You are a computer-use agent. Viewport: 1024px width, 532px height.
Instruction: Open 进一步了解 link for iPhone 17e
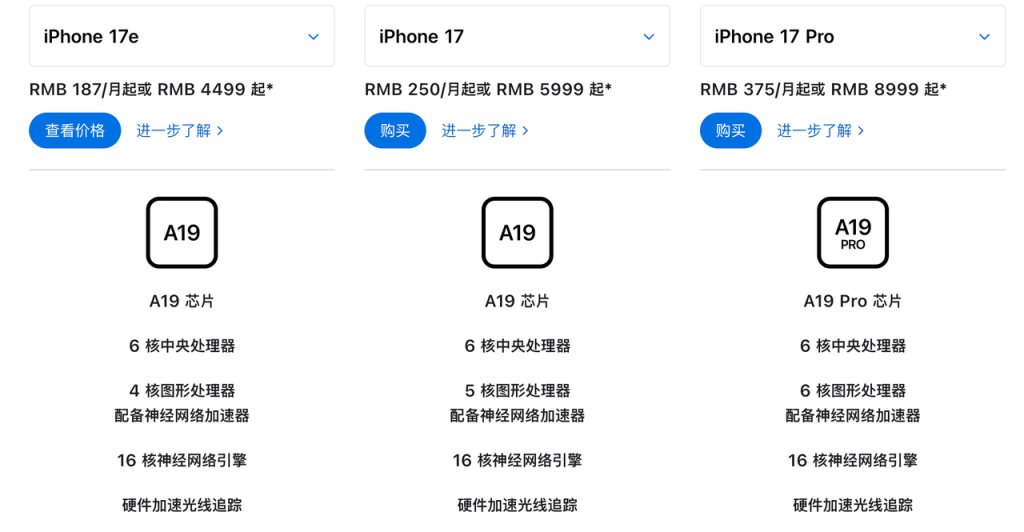pyautogui.click(x=180, y=130)
